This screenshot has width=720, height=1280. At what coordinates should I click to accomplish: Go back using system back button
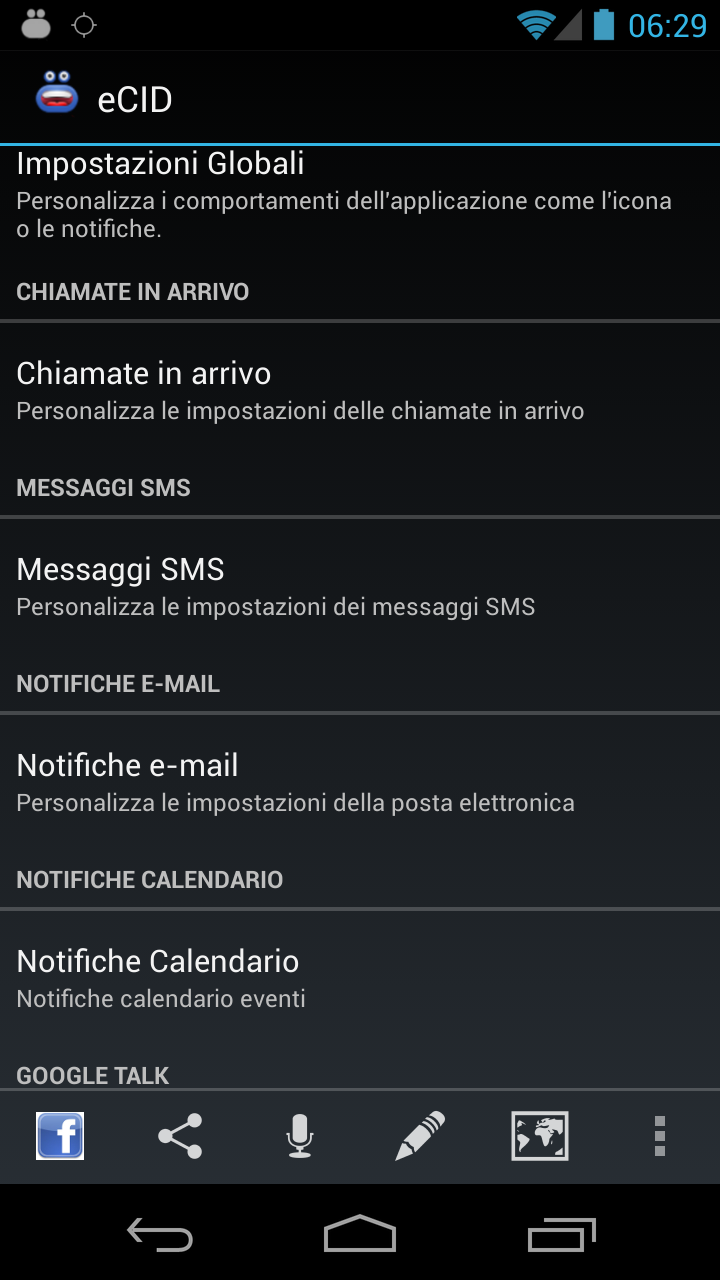[160, 1236]
